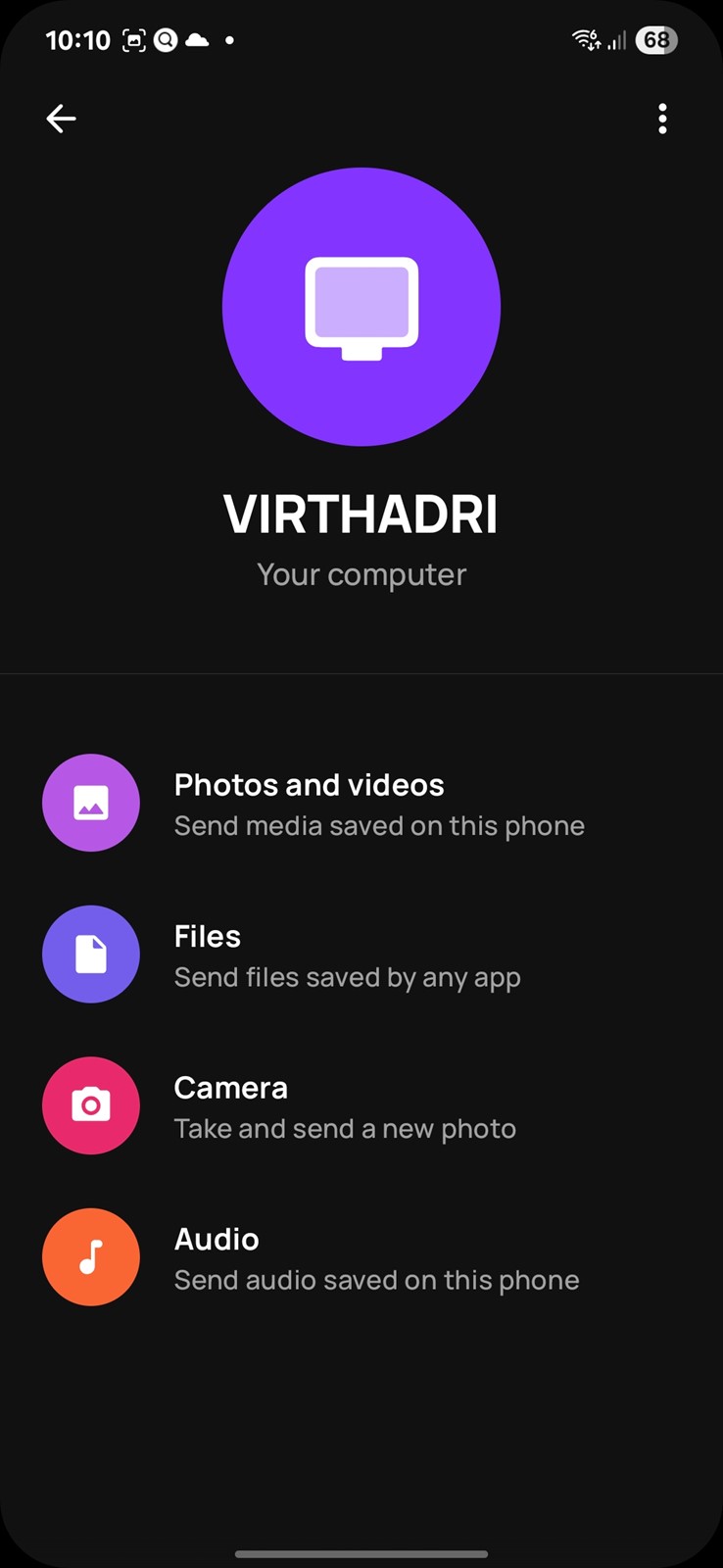Viewport: 723px width, 1568px height.
Task: Go back using the top-left arrow
Action: click(61, 119)
